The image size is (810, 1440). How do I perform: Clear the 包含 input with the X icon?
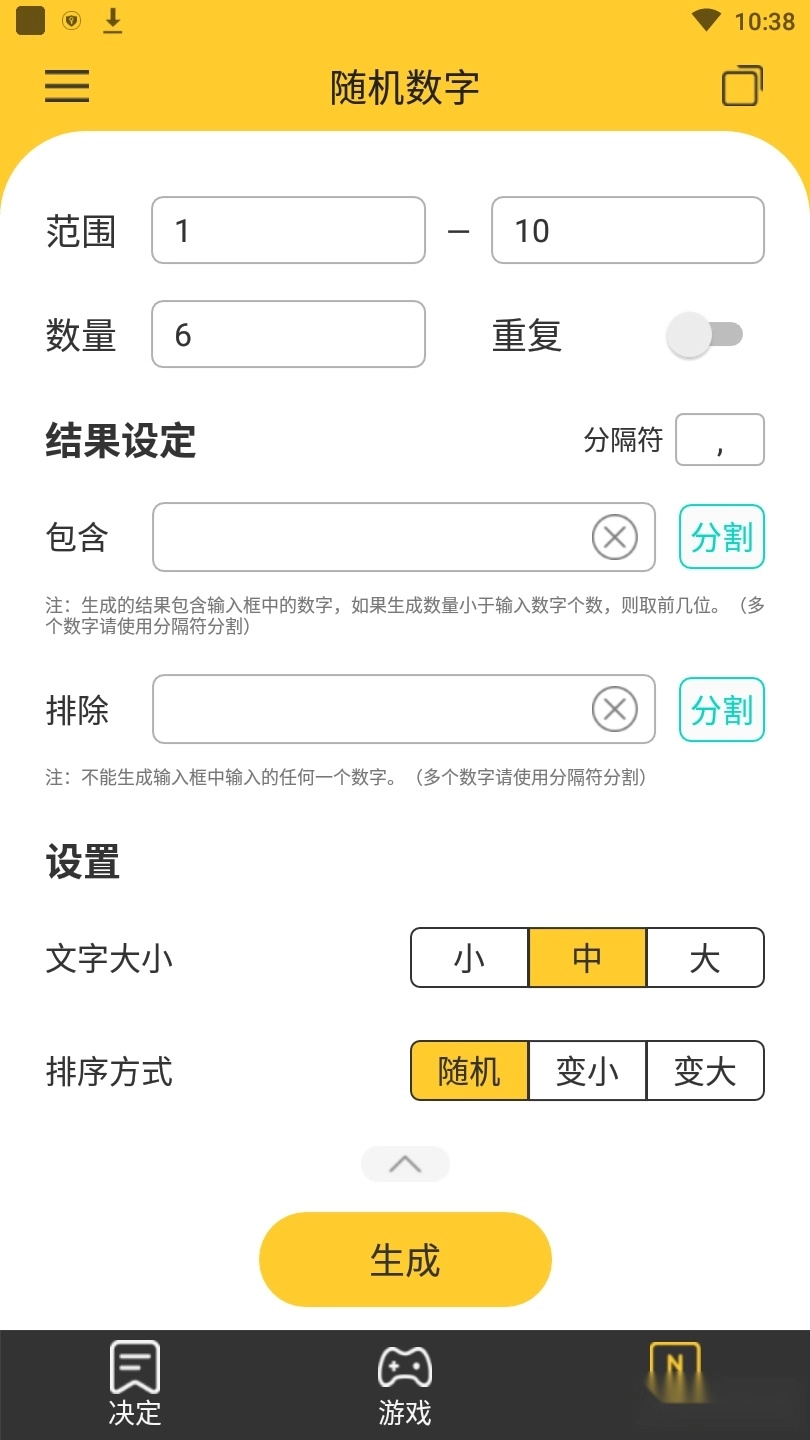coord(614,537)
